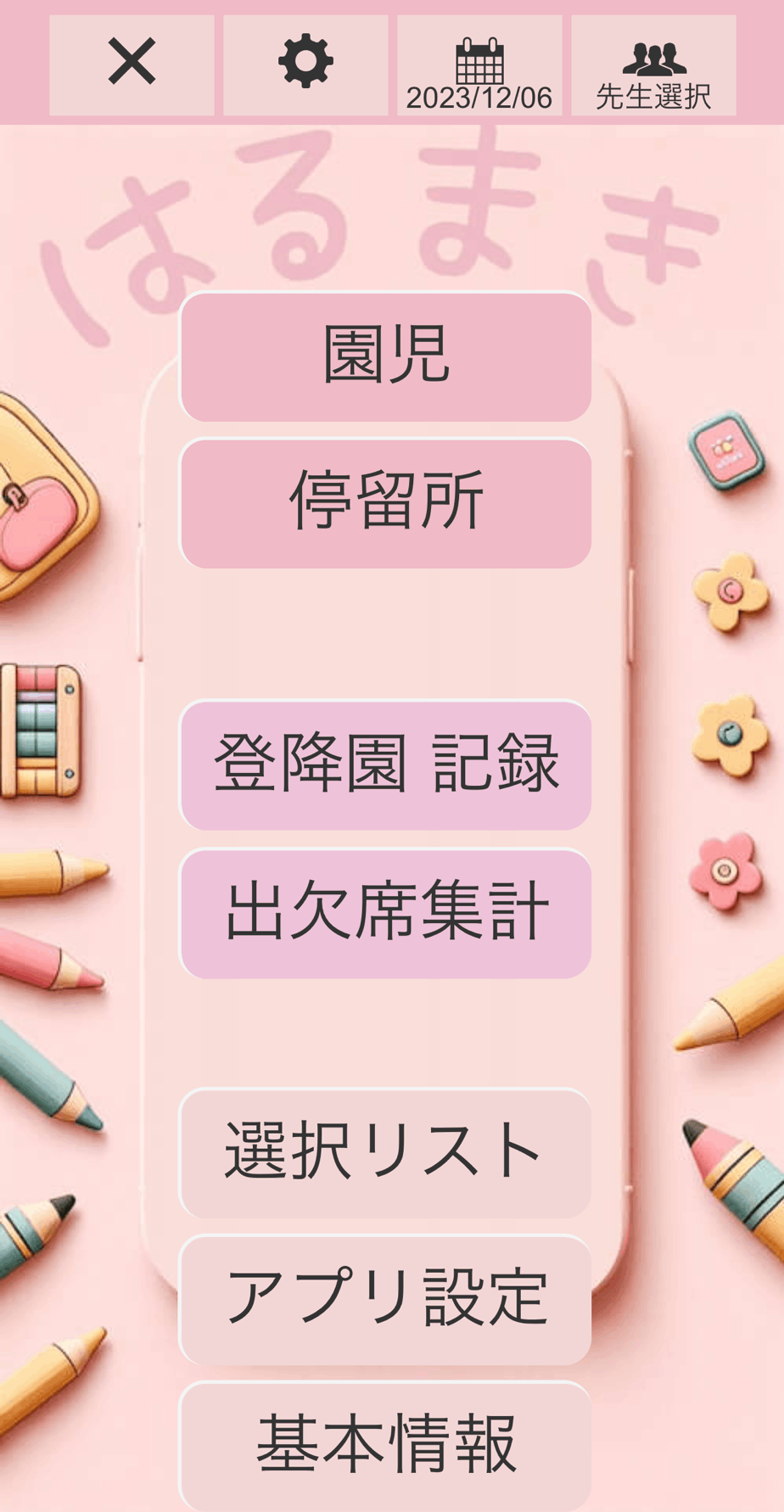Open settings via the gear icon
The width and height of the screenshot is (784, 1512).
305,64
